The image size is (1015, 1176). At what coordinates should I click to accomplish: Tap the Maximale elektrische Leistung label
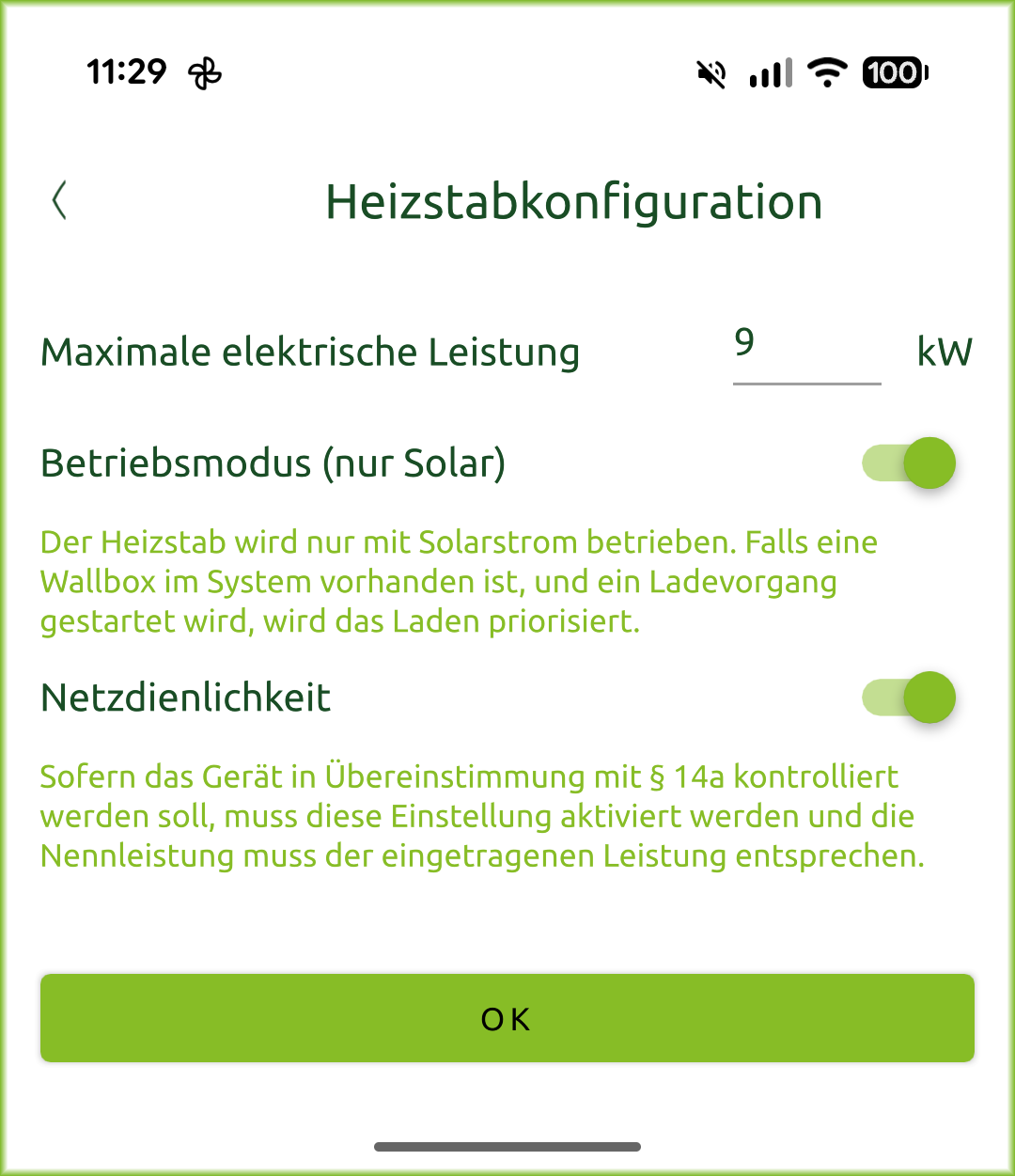coord(309,351)
